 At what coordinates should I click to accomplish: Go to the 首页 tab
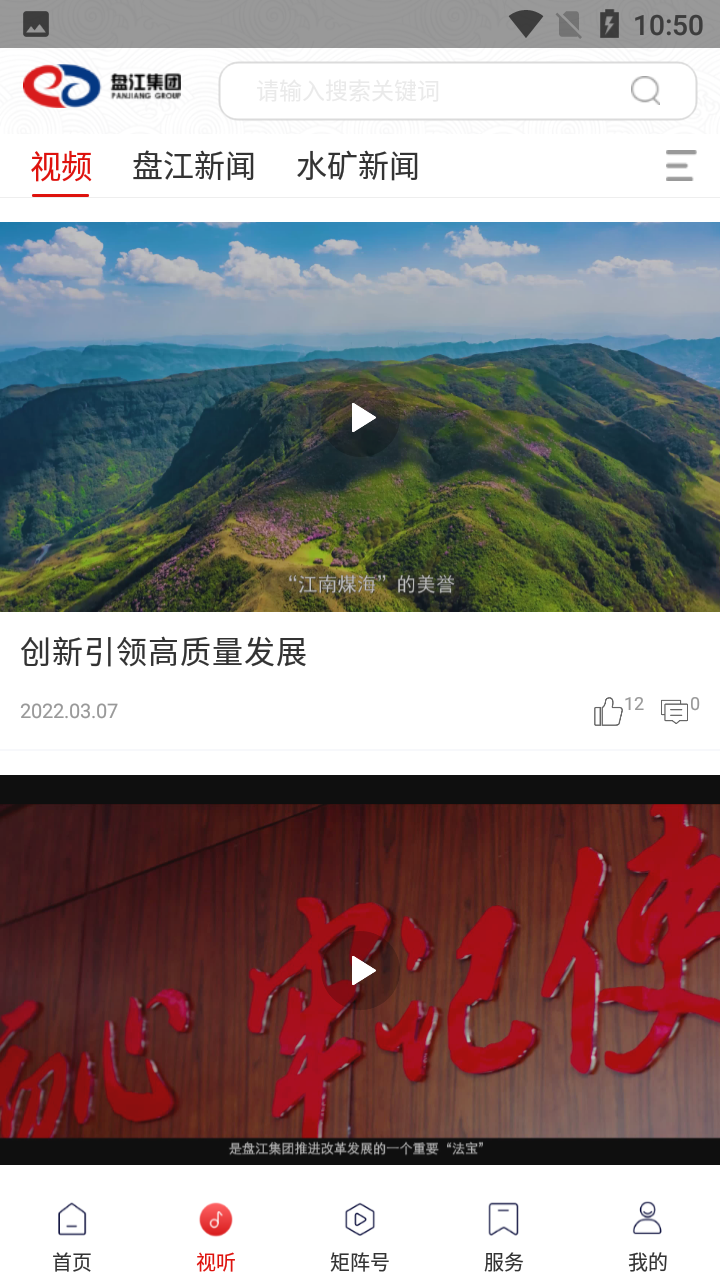(72, 1236)
